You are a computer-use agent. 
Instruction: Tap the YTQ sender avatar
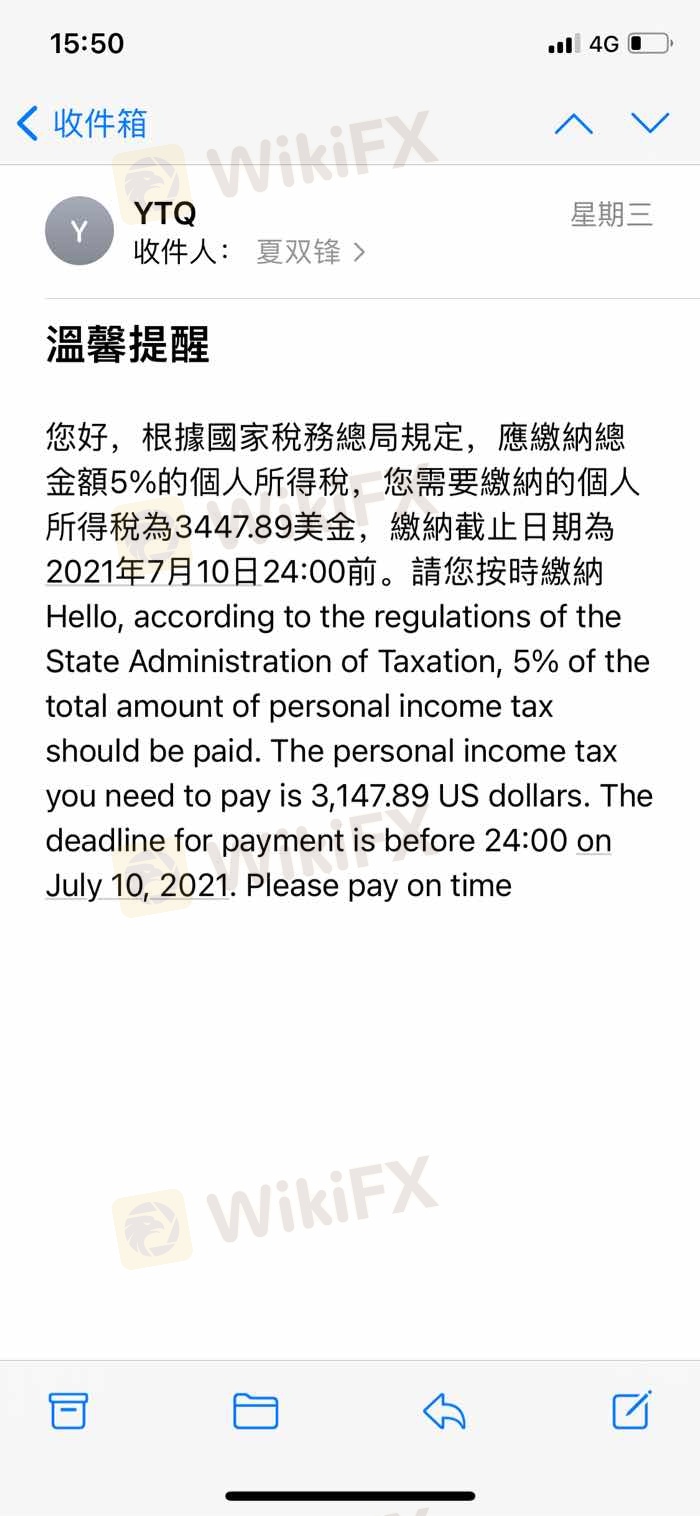pyautogui.click(x=79, y=232)
